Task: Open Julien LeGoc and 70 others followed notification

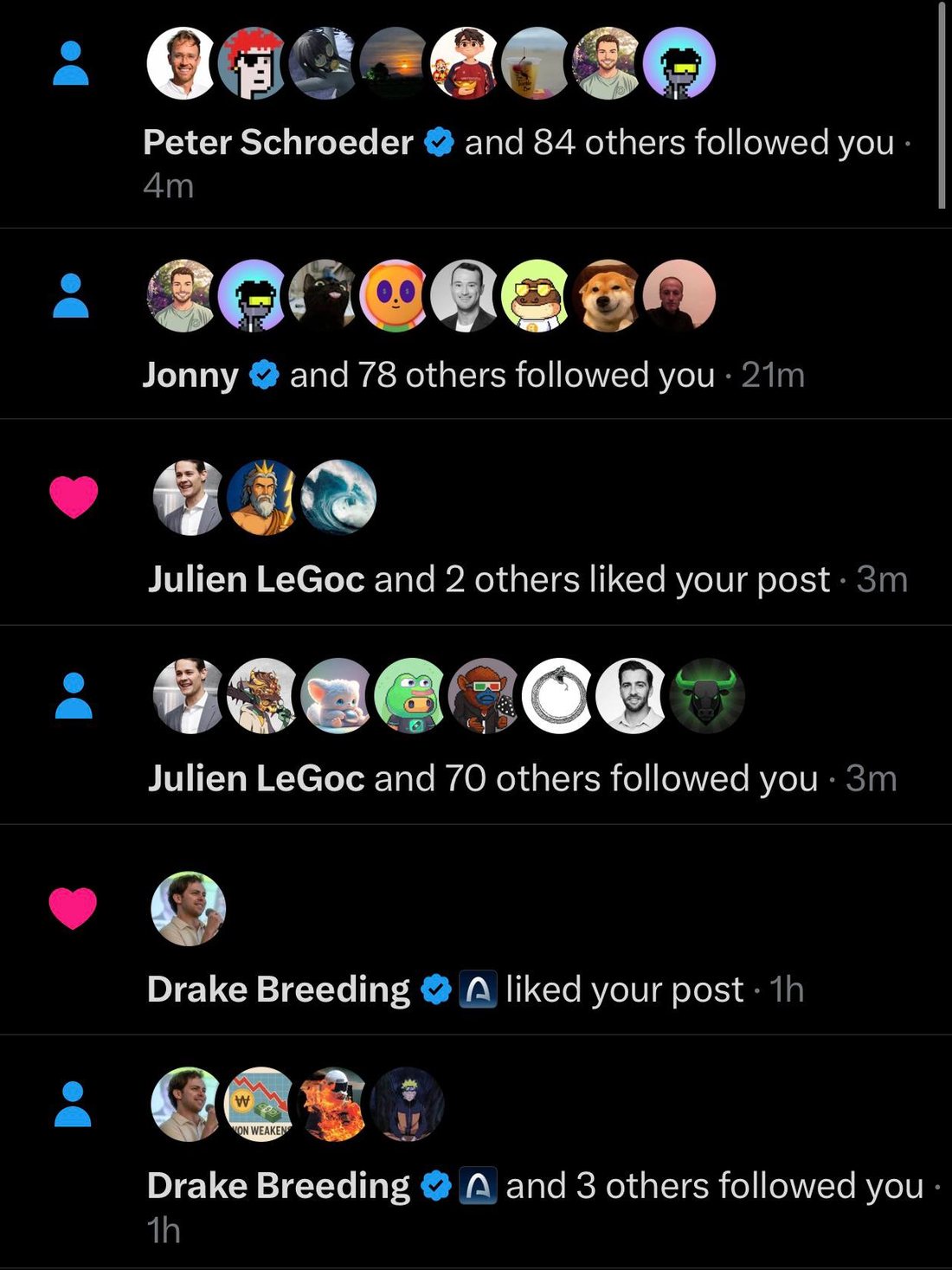Action: [476, 725]
